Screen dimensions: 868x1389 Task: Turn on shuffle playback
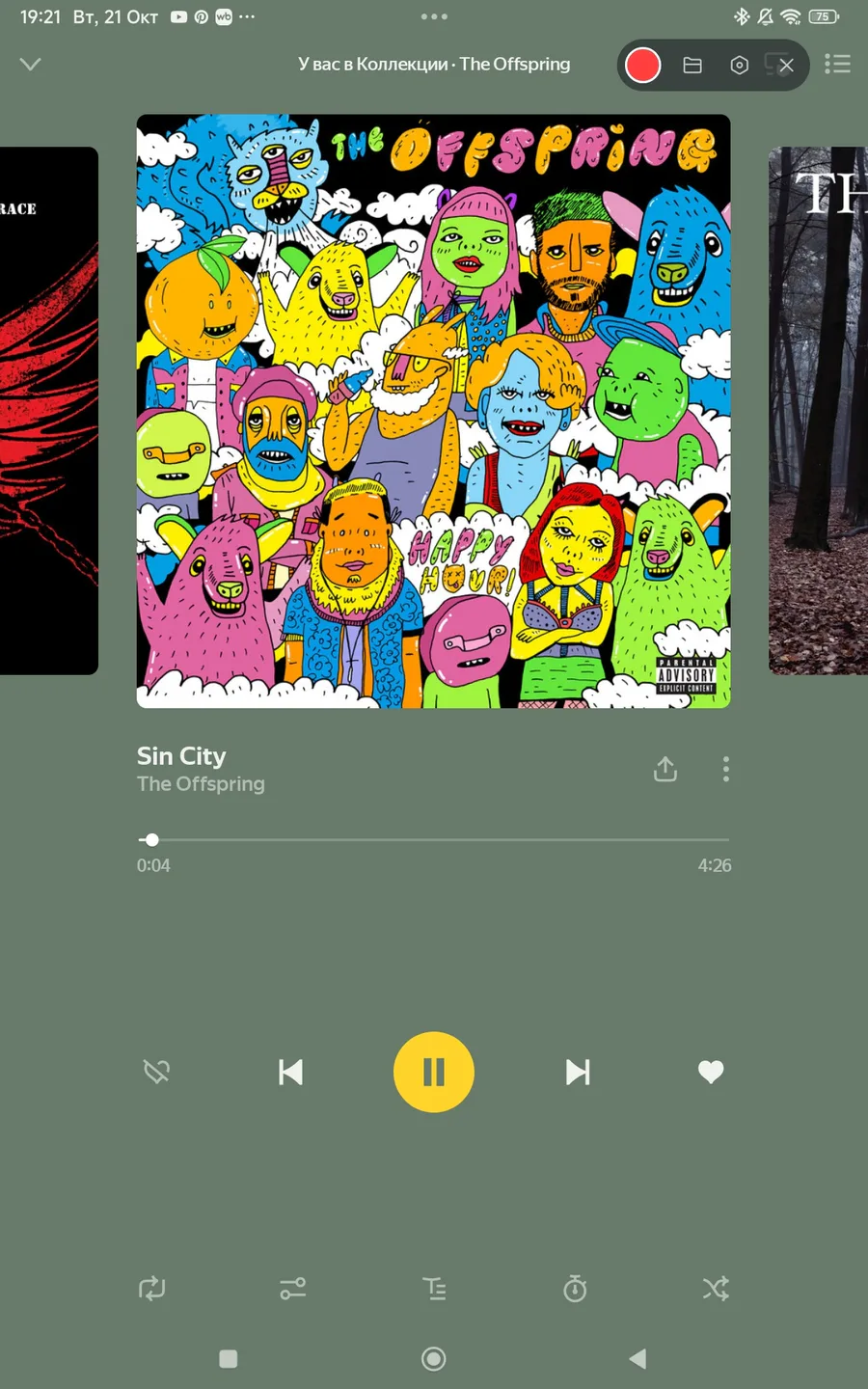tap(716, 1289)
